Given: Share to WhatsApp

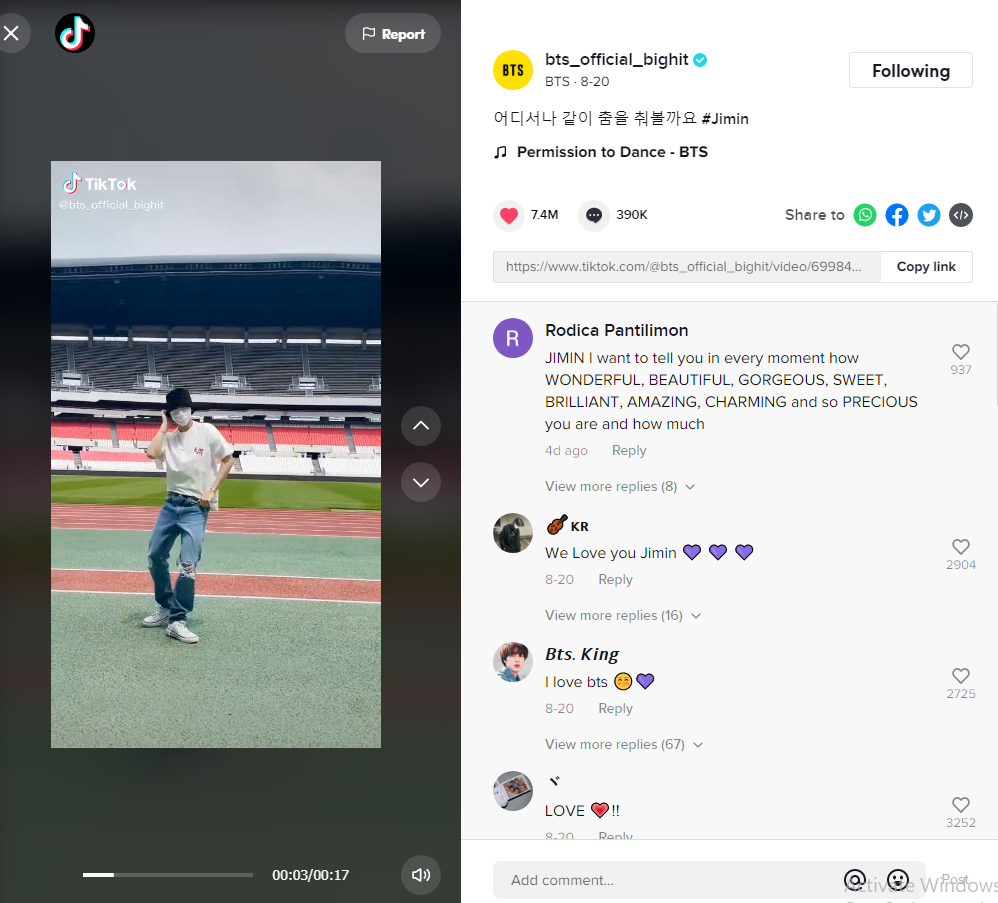Looking at the screenshot, I should [x=865, y=215].
